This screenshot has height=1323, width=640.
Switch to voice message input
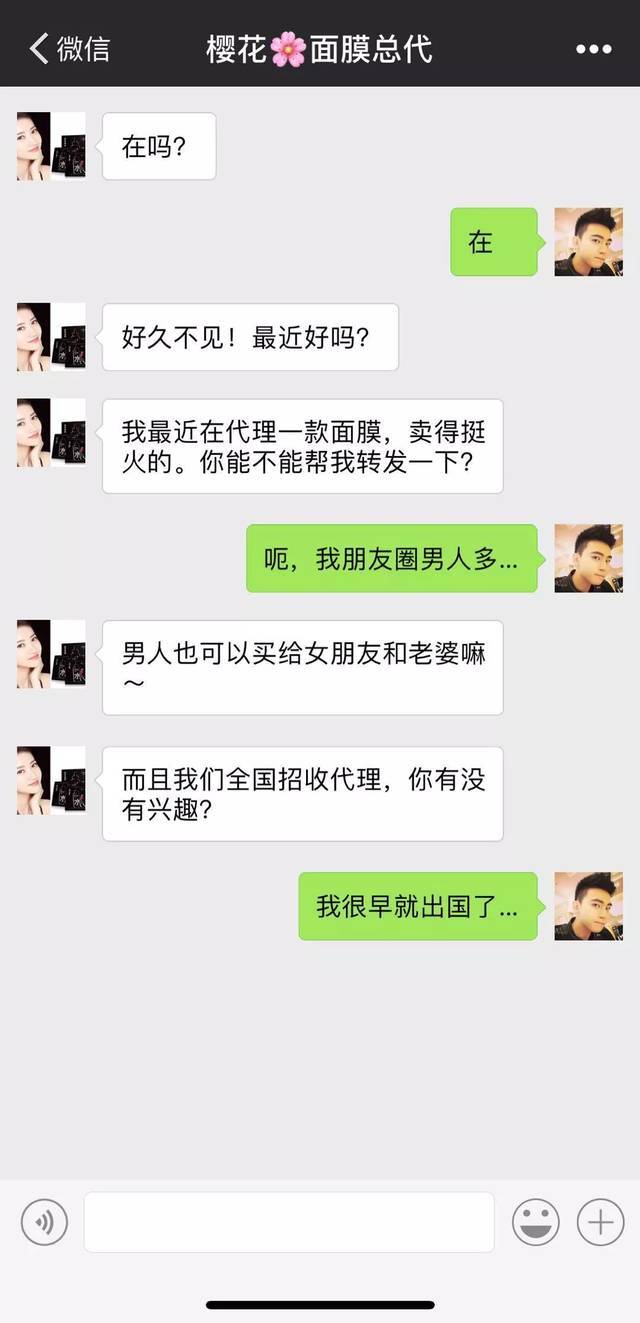click(x=44, y=1222)
